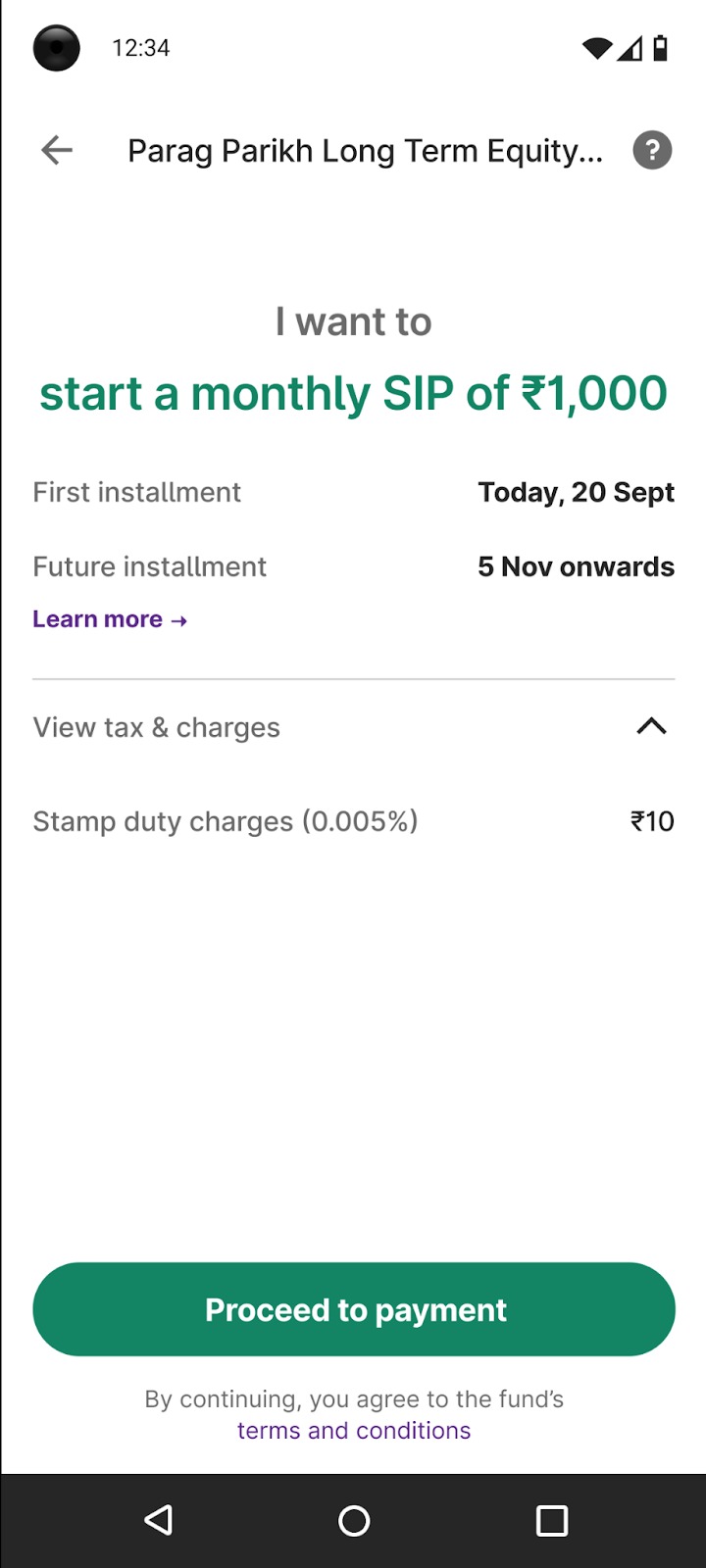Tap the Parag Parikh Long Term Equity title
706x1568 pixels.
point(365,150)
